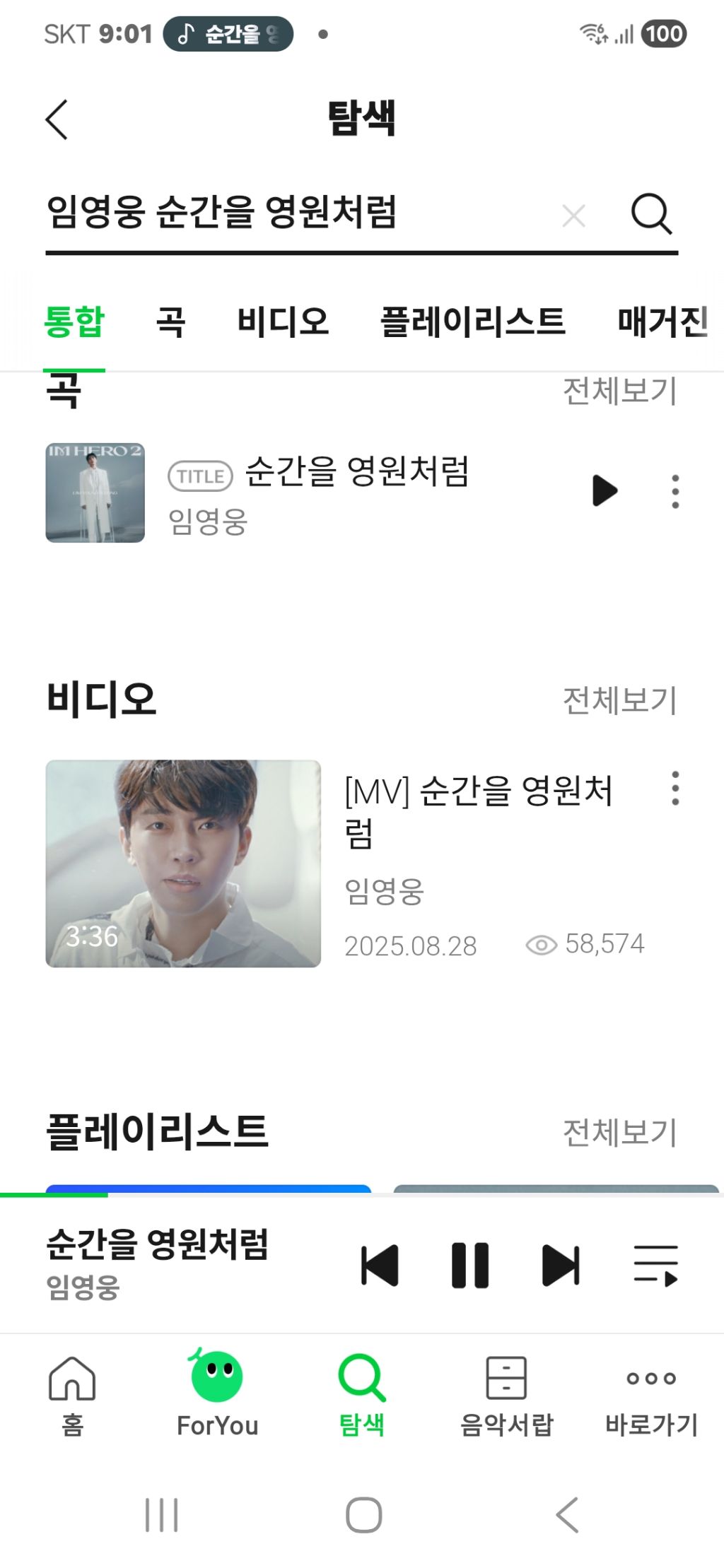Select the 매거진 tab
Image resolution: width=724 pixels, height=1568 pixels.
pyautogui.click(x=662, y=322)
